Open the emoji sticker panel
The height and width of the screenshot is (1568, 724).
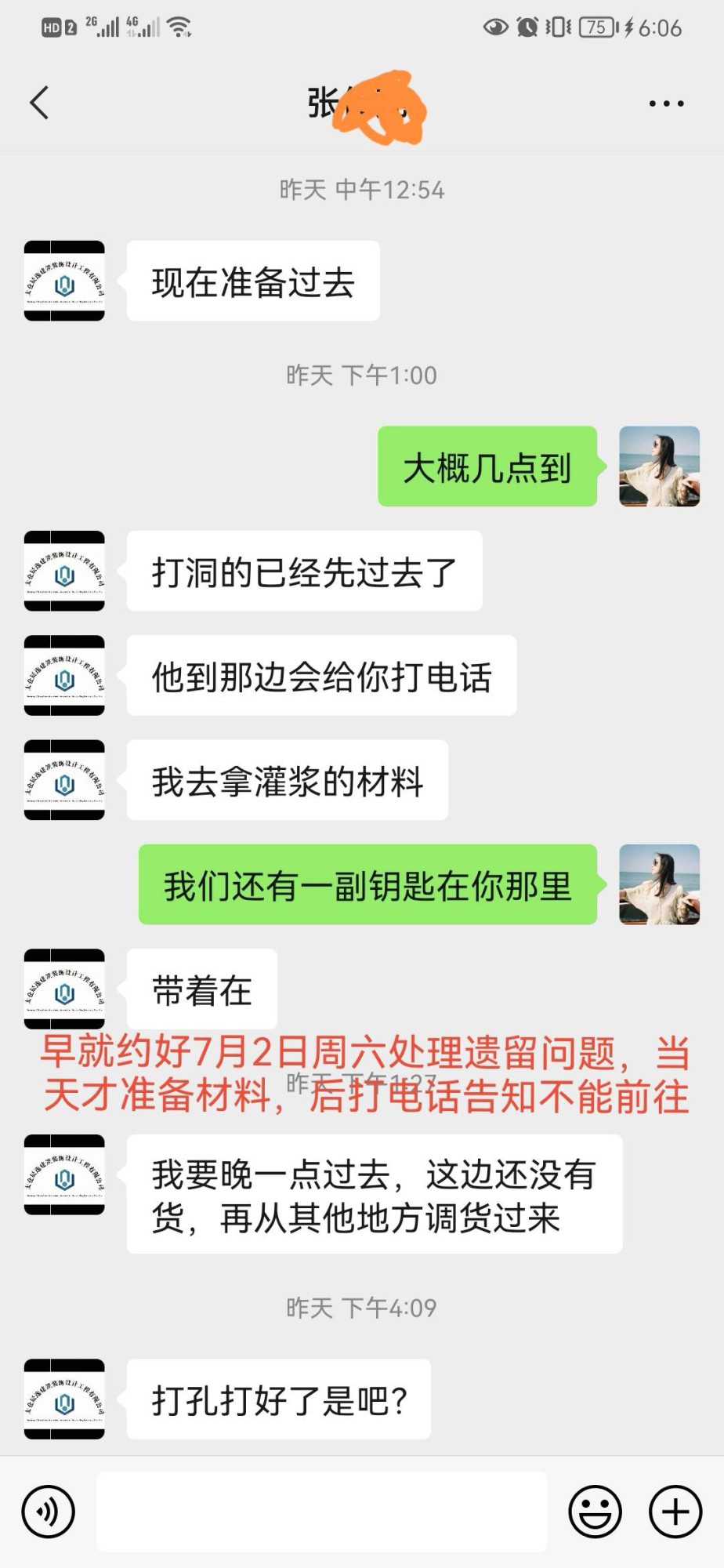[x=595, y=1511]
